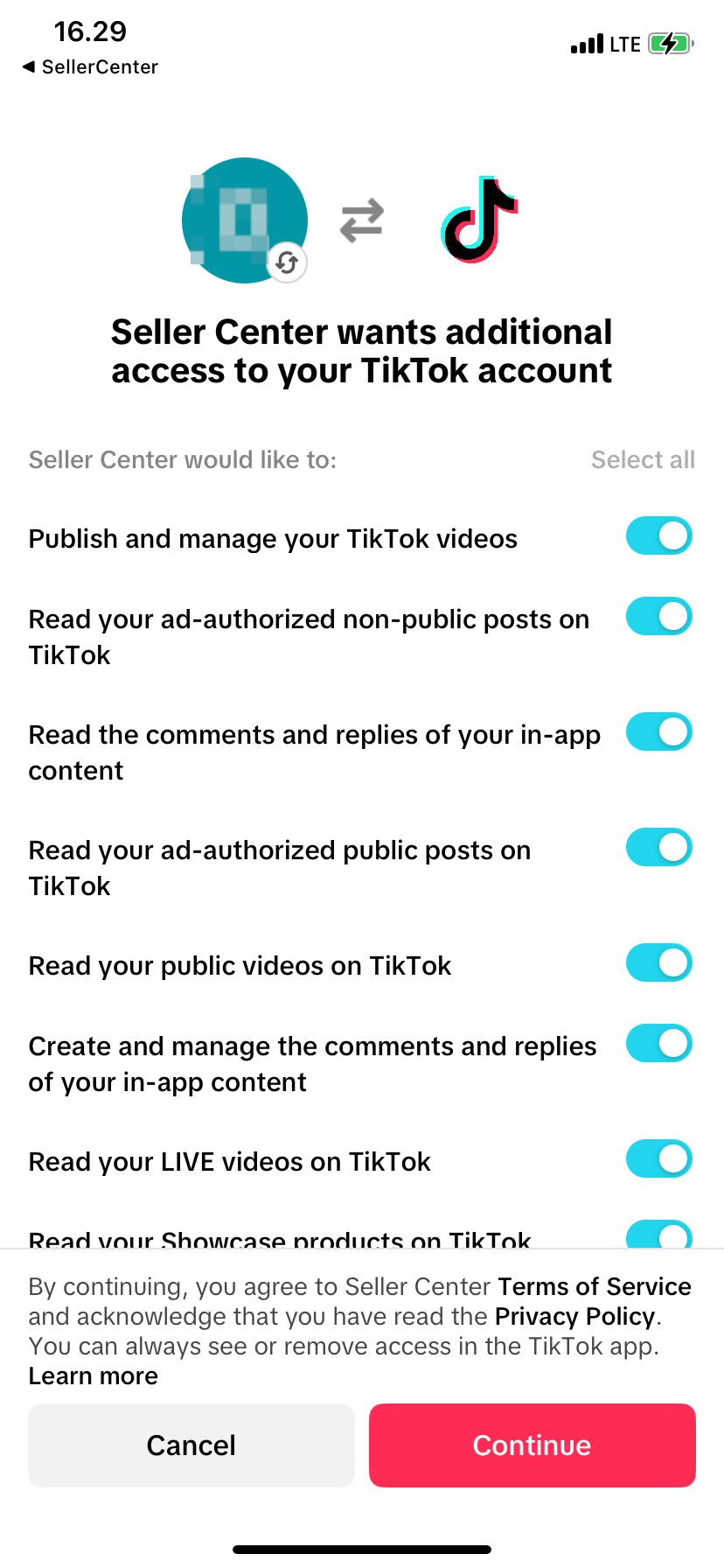
Task: Open the Terms of Service link
Action: pyautogui.click(x=595, y=1286)
